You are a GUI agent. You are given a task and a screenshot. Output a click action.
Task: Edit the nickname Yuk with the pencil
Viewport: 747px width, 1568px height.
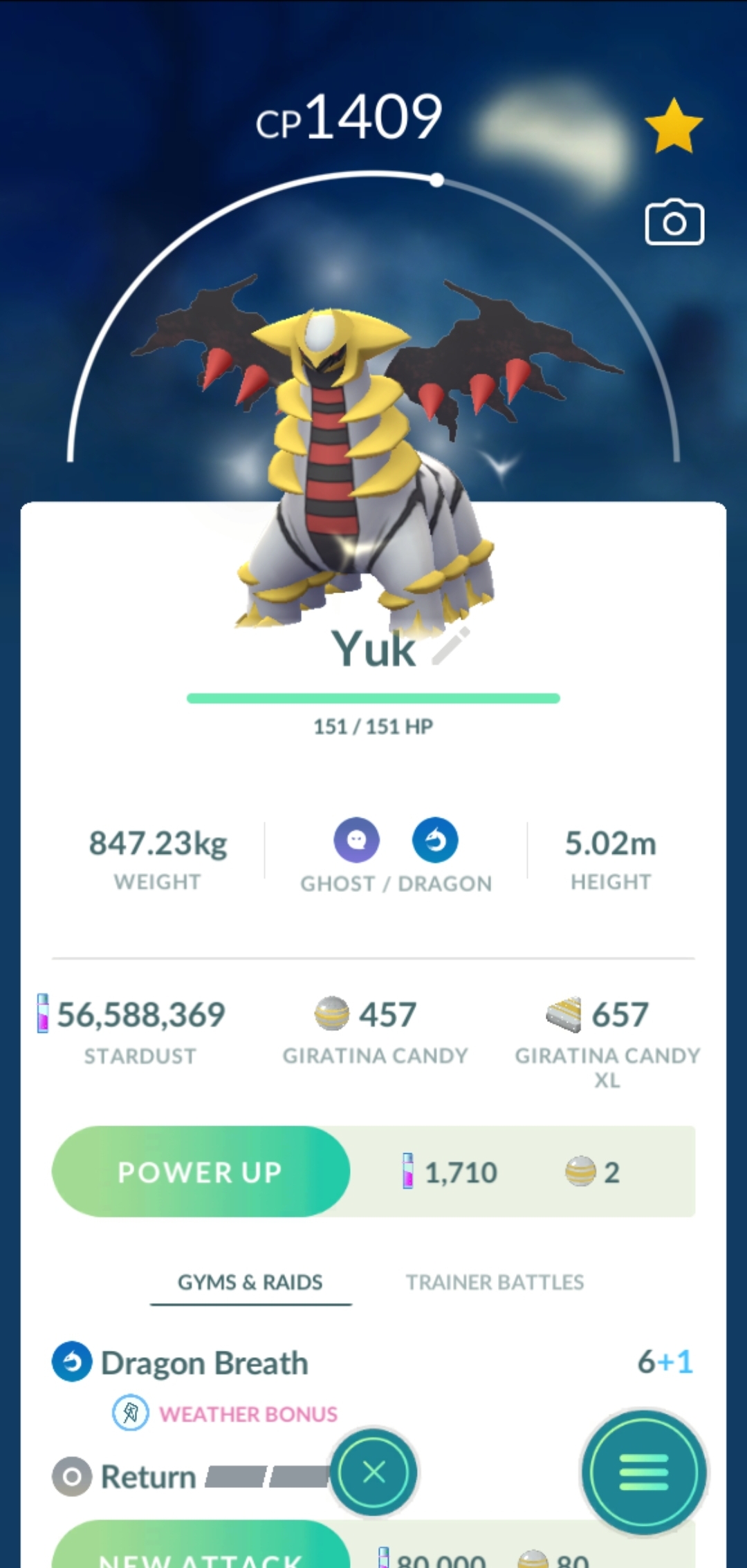450,646
